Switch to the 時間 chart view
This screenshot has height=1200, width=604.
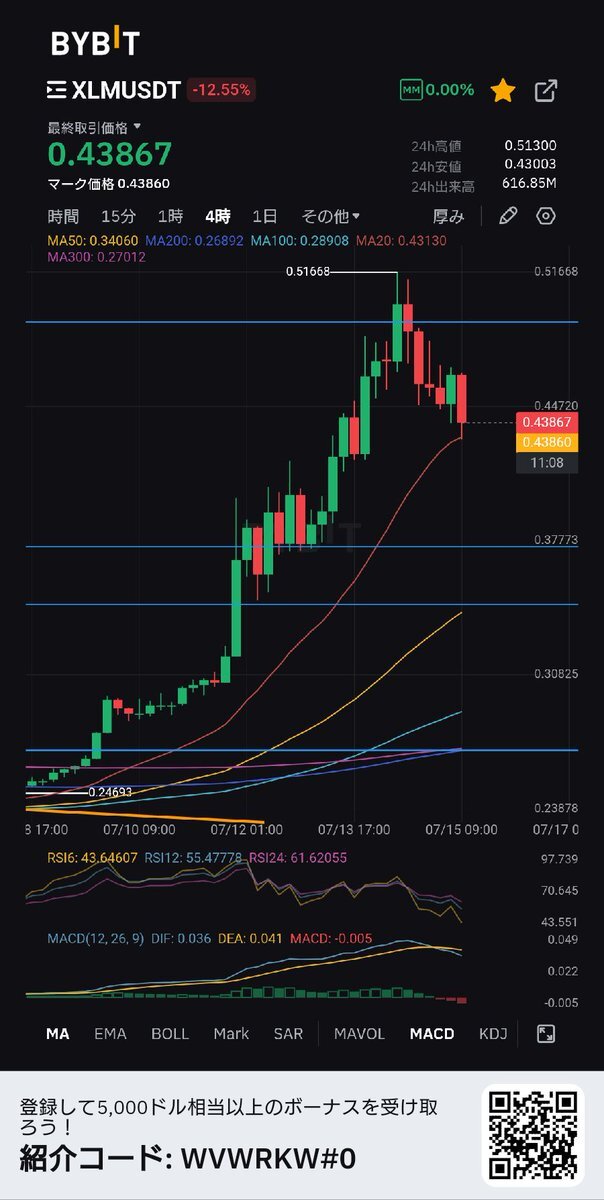click(63, 216)
